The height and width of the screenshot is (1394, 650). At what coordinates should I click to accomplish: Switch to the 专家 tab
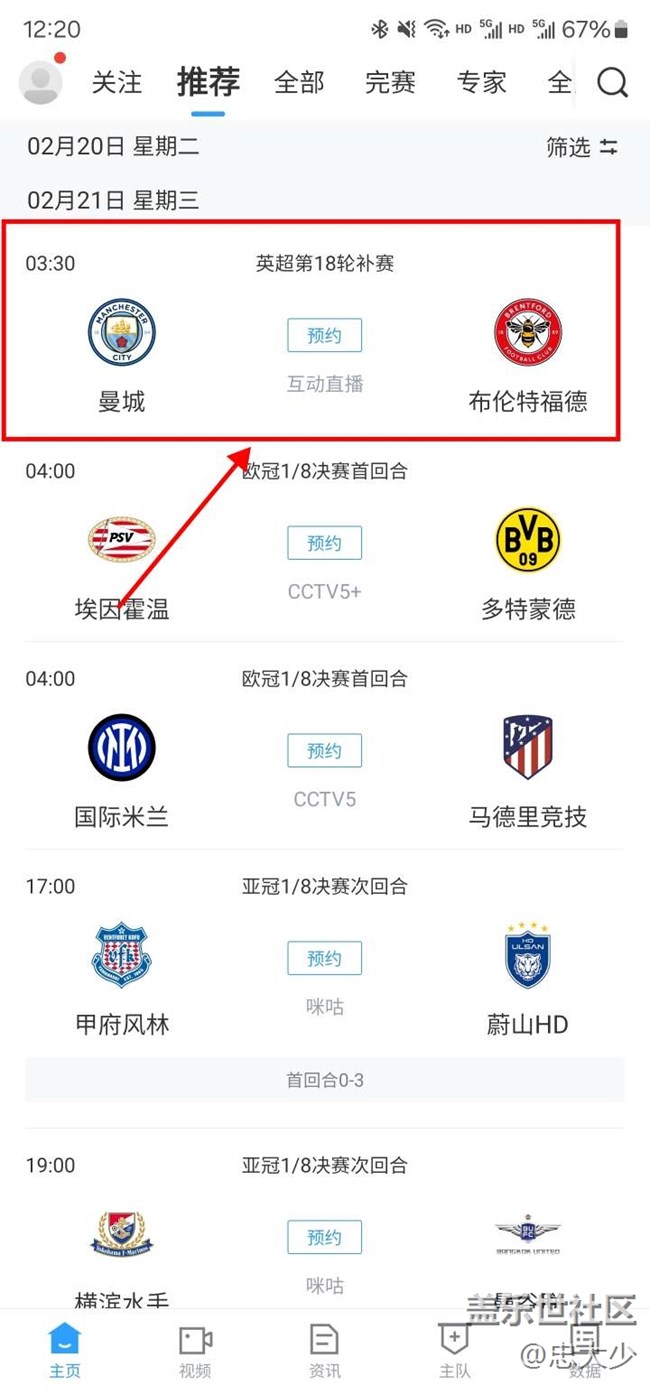(x=481, y=82)
